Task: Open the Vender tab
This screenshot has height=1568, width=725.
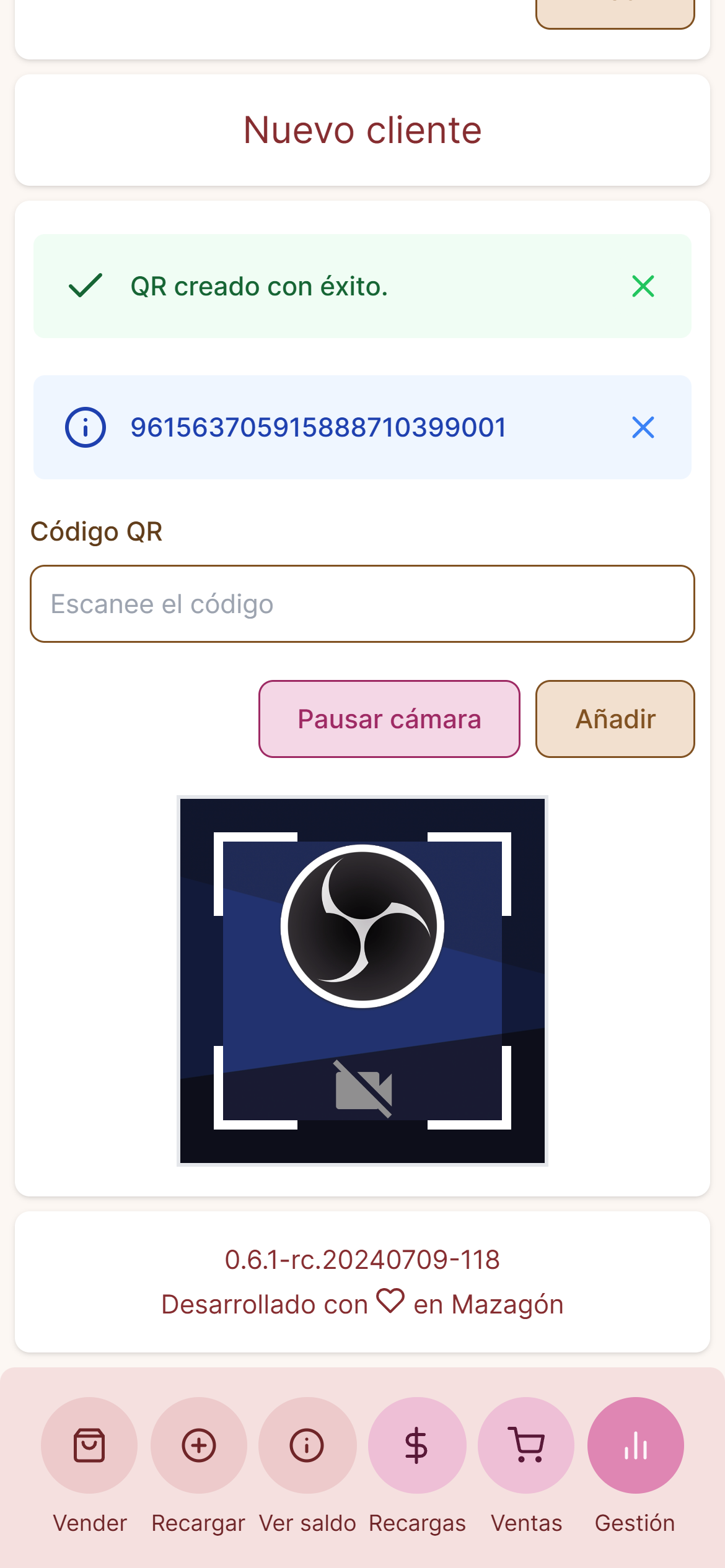Action: click(x=89, y=1466)
